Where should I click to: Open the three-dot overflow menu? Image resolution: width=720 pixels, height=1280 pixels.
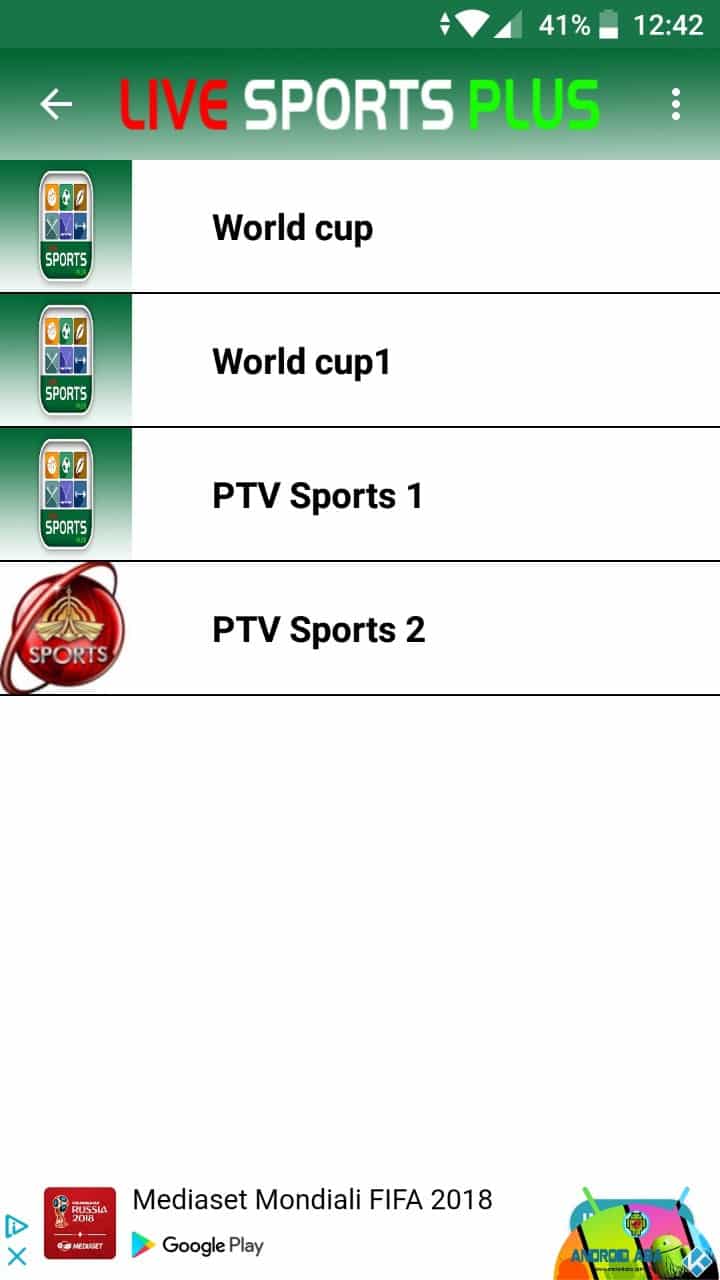tap(676, 104)
